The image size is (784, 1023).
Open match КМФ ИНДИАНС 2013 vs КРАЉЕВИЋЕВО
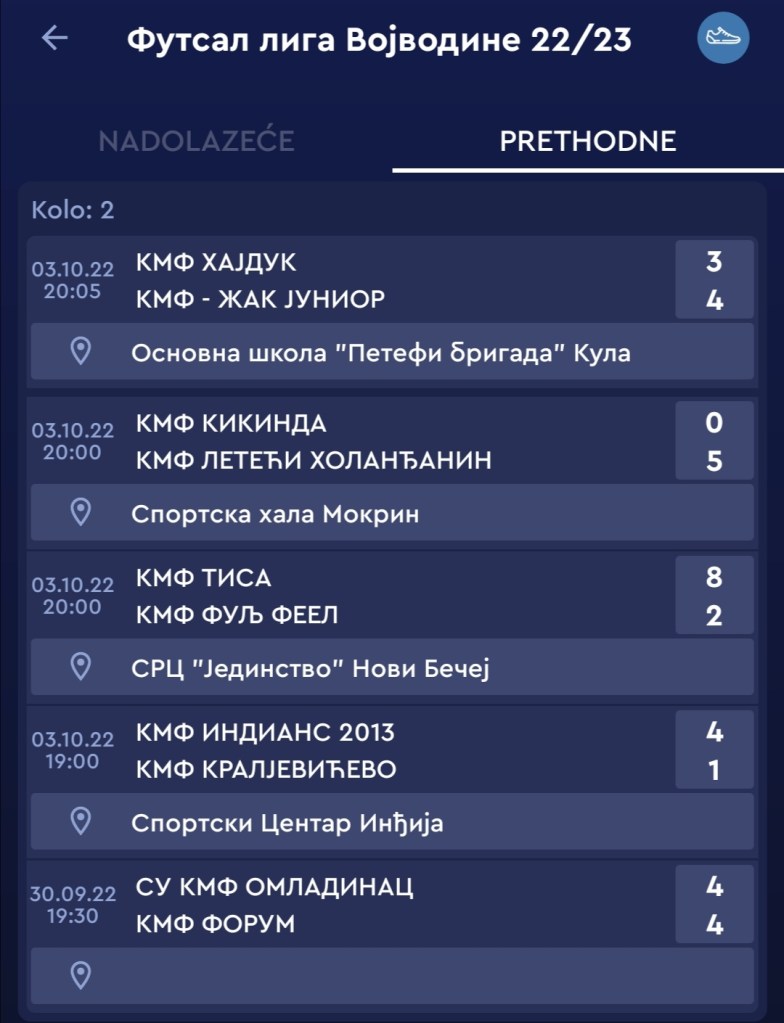coord(390,751)
